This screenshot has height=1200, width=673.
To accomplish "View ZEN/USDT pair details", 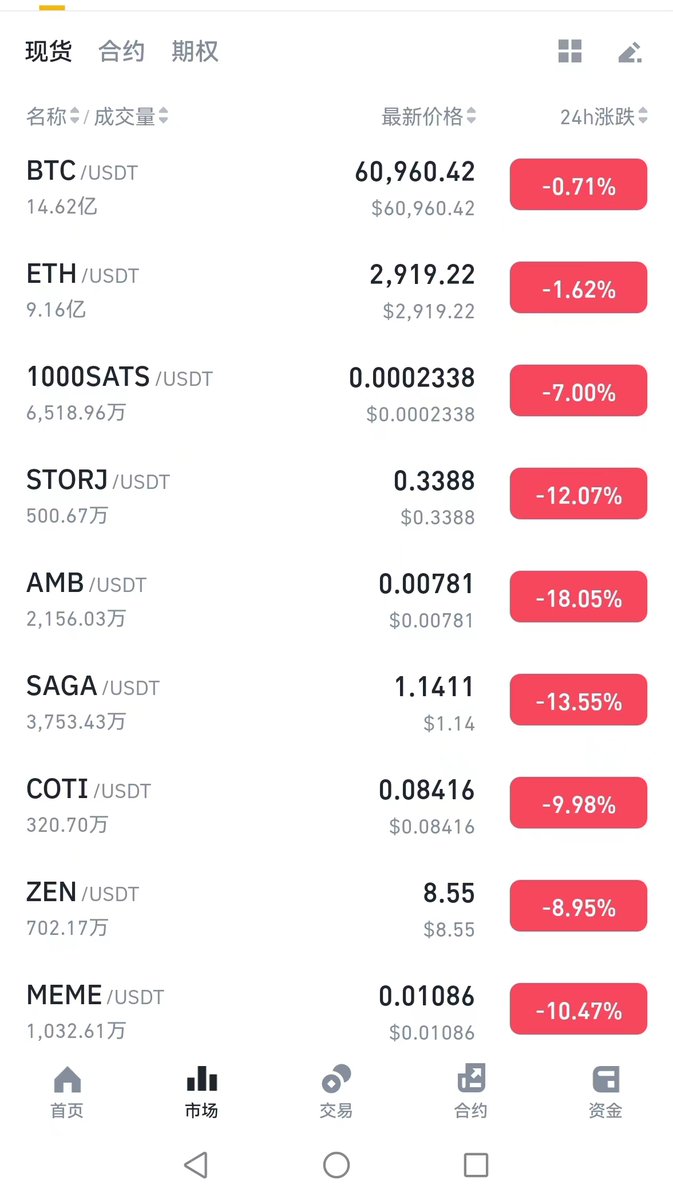I will click(250, 908).
